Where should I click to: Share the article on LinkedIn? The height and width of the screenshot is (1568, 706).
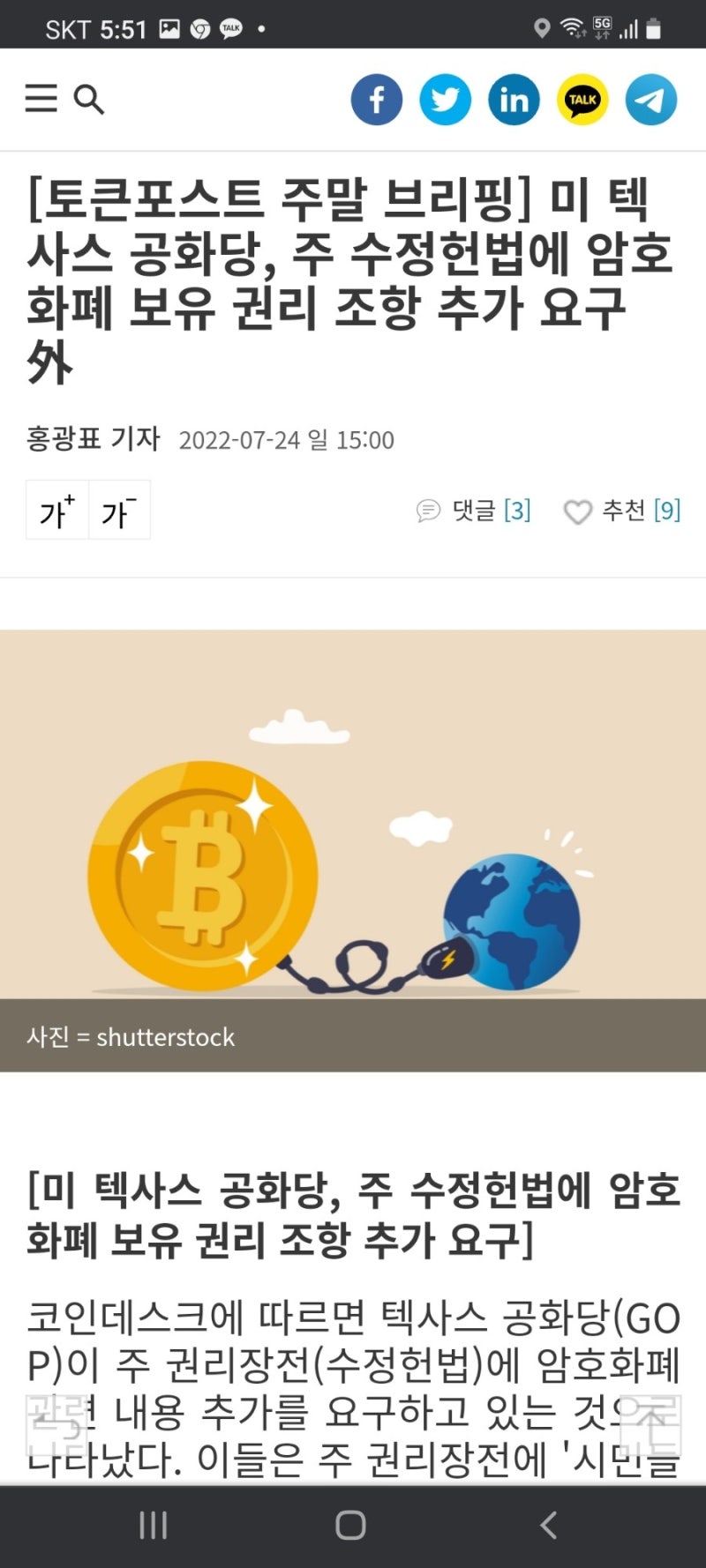coord(514,99)
